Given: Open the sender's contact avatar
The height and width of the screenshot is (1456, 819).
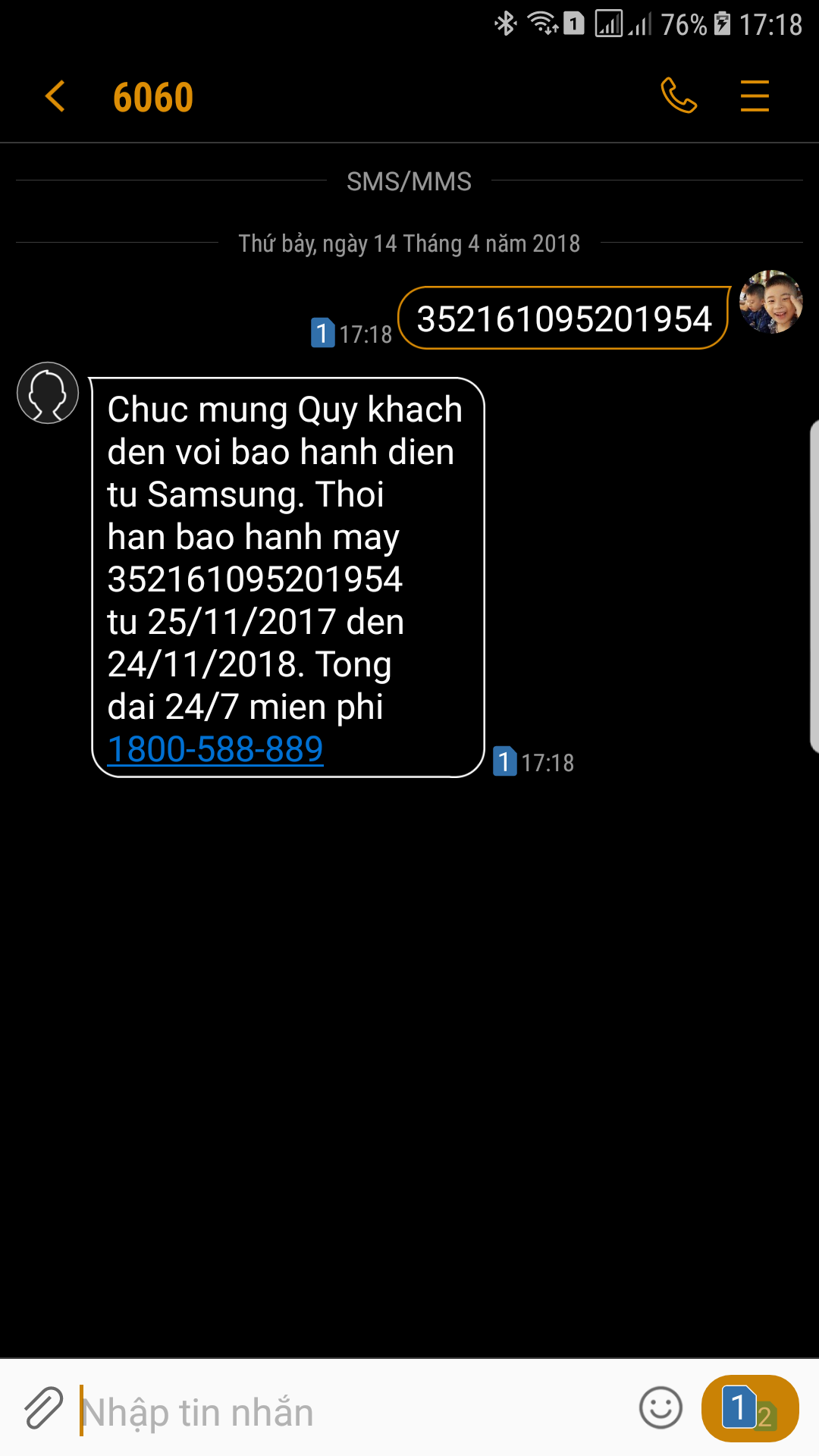Looking at the screenshot, I should click(x=48, y=393).
